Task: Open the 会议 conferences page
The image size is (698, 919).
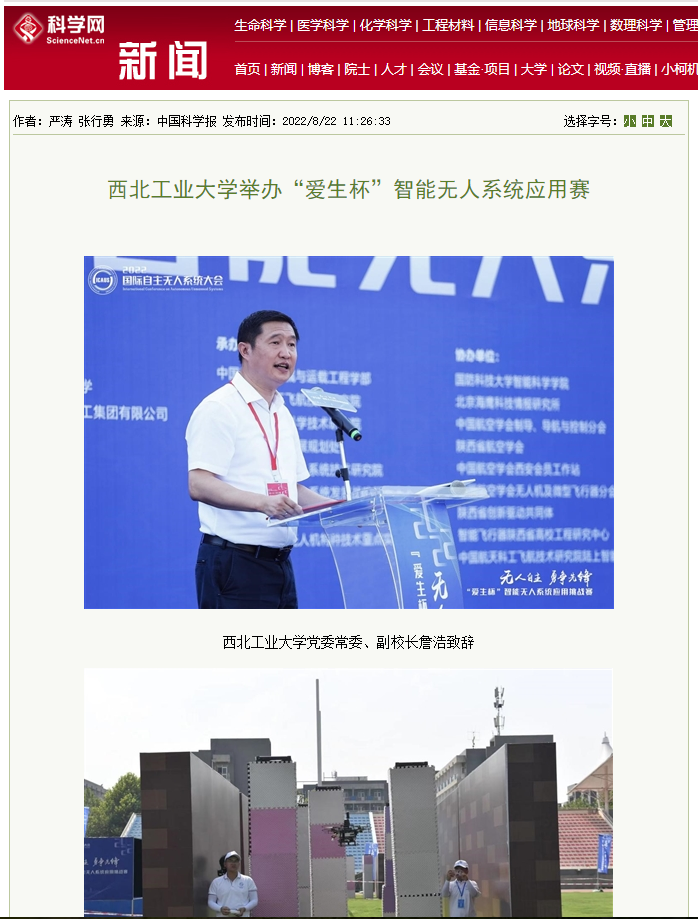Action: click(430, 69)
